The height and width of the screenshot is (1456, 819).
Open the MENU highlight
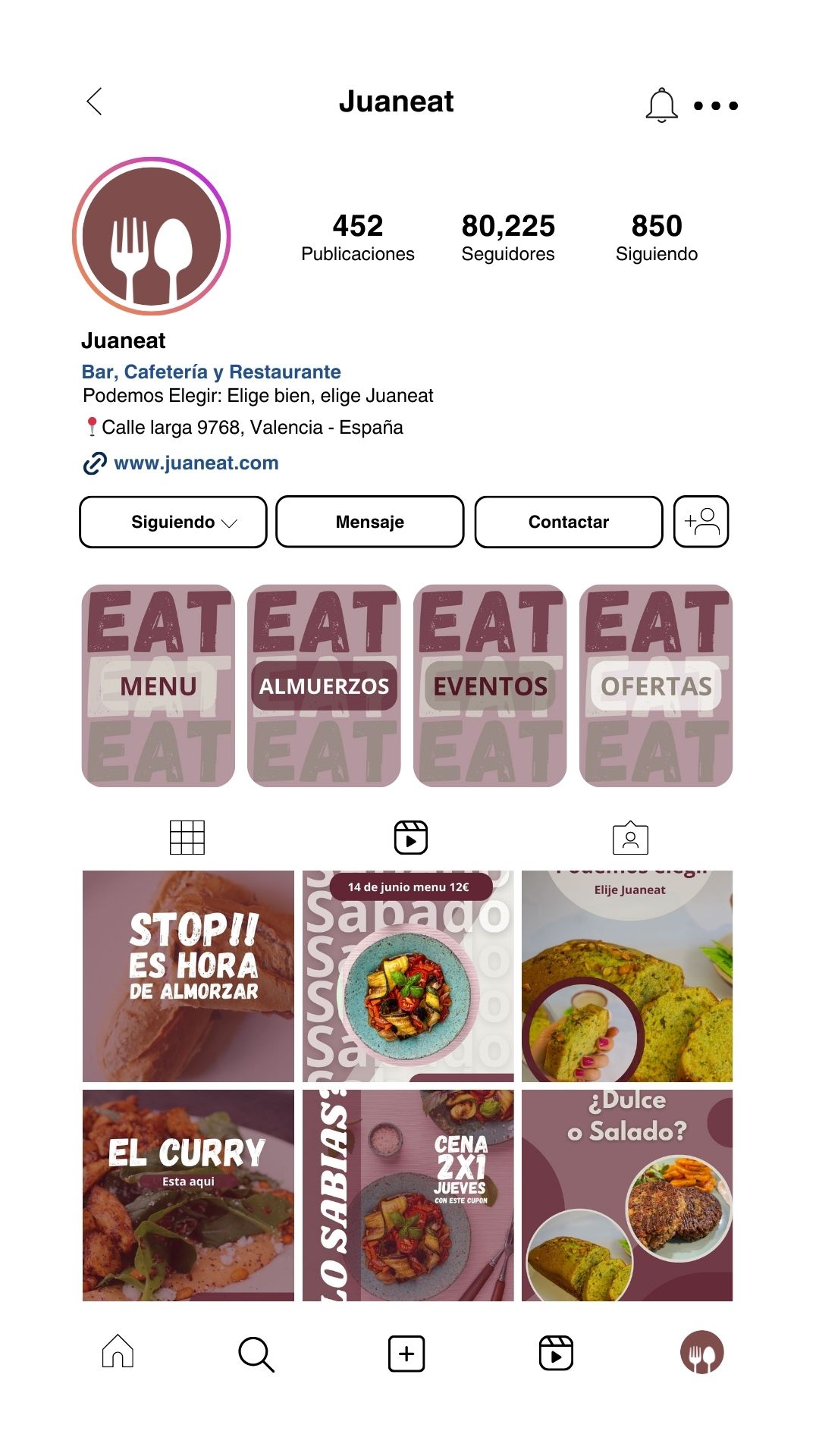158,686
